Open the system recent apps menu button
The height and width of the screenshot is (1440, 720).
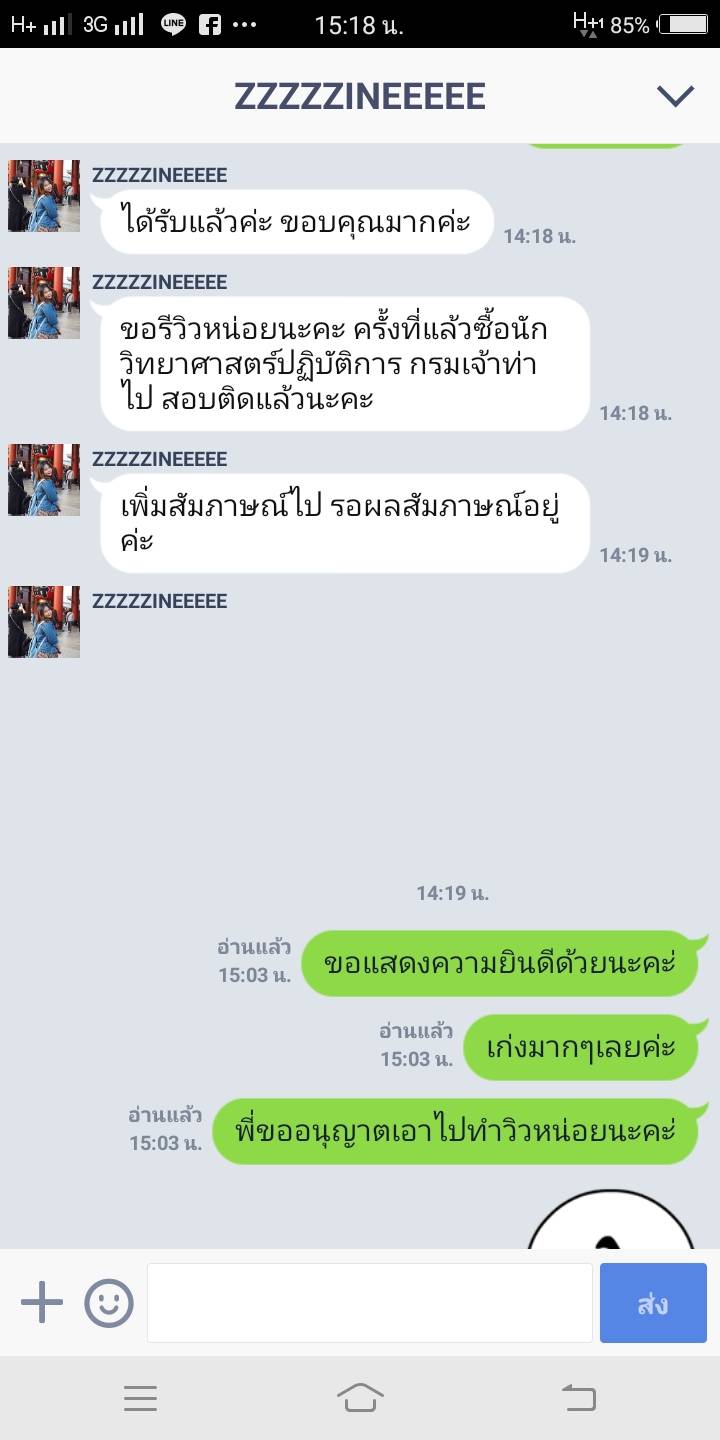tap(141, 1398)
